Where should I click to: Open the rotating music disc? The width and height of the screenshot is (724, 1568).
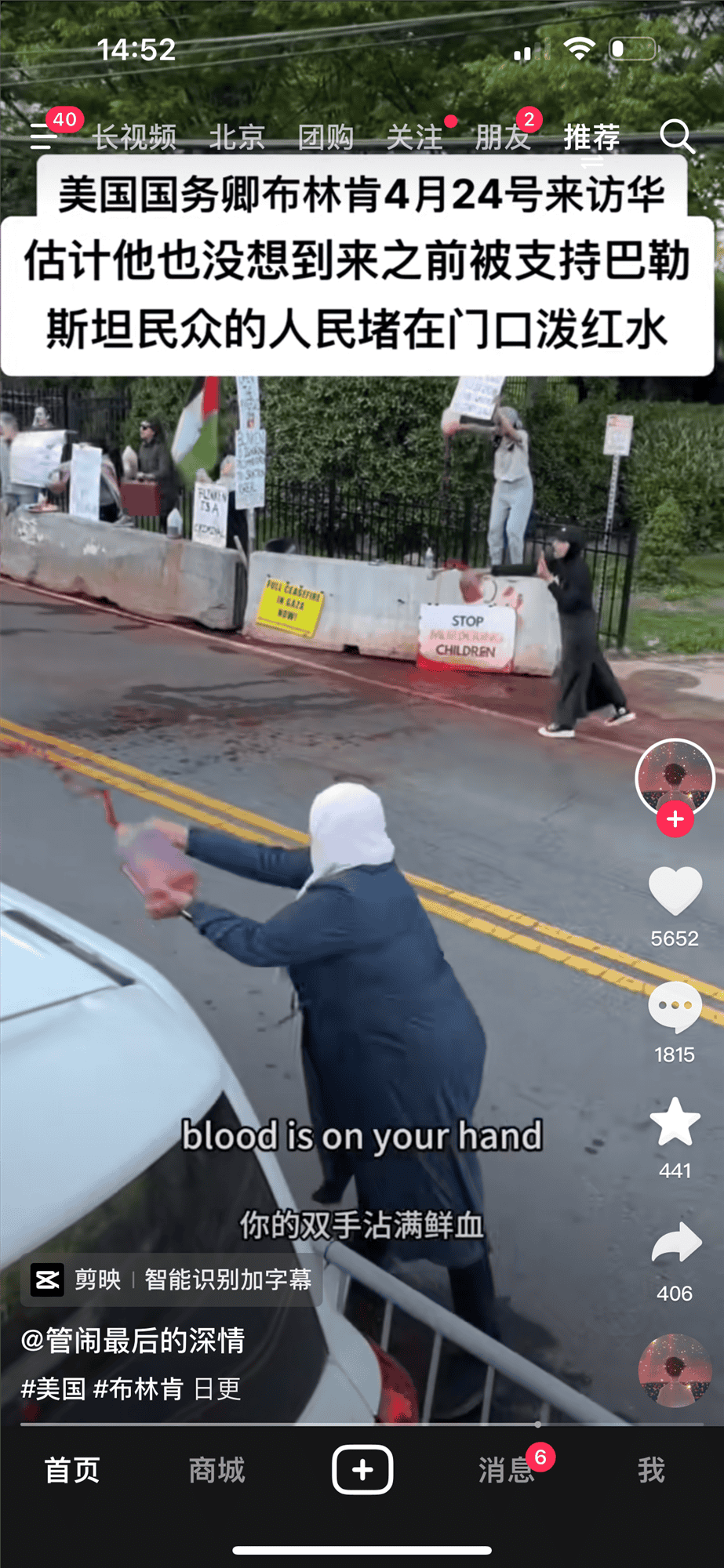(675, 1371)
